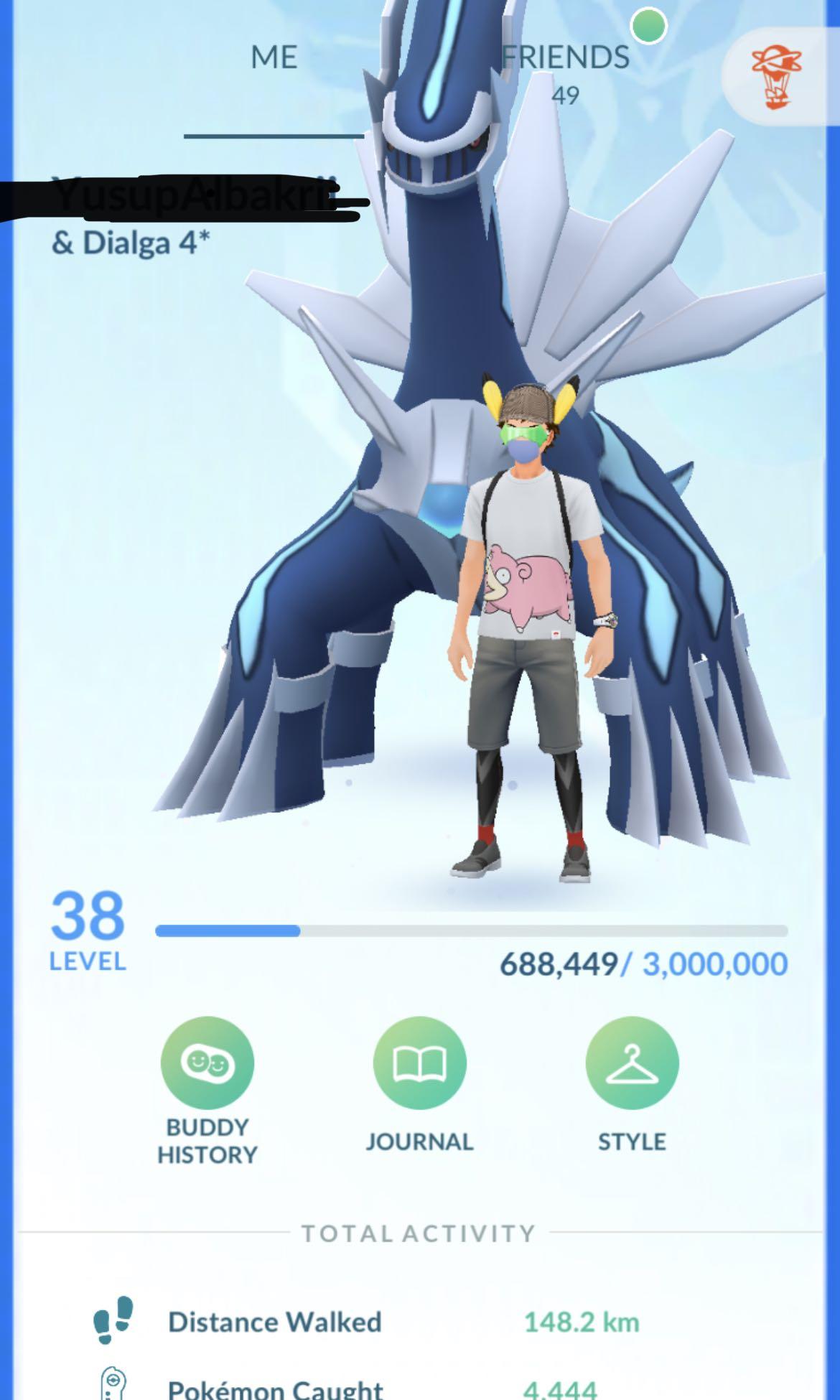
Task: Open Style to customize avatar
Action: click(x=632, y=1063)
